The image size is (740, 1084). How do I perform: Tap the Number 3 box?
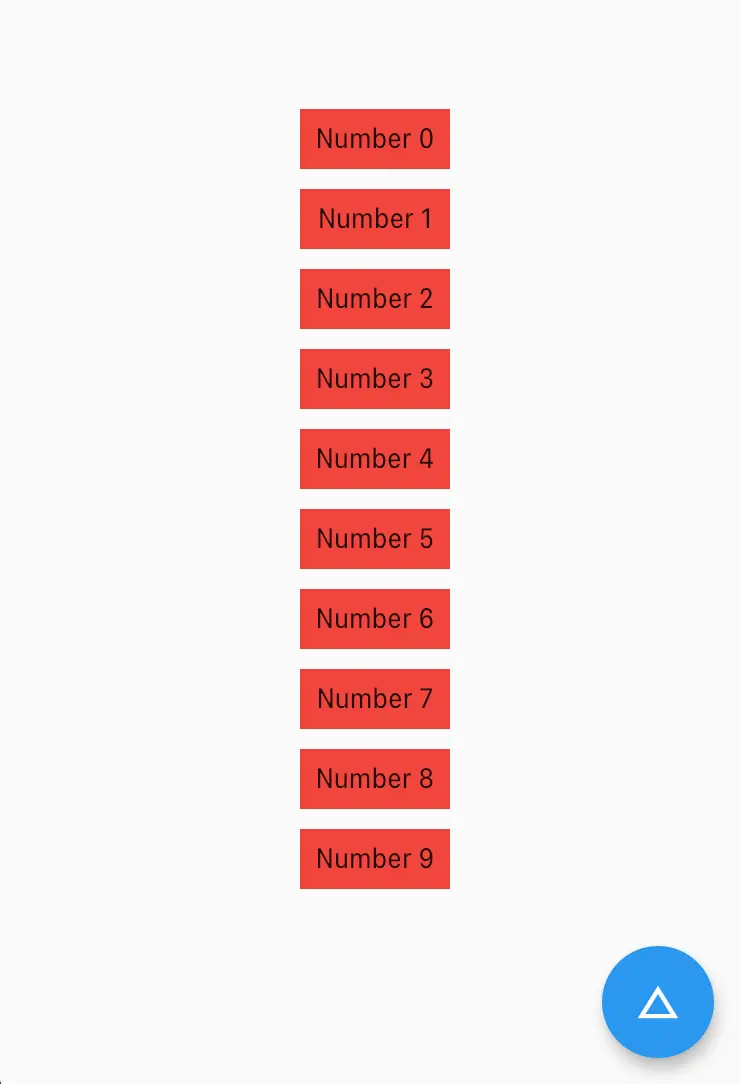pos(375,379)
